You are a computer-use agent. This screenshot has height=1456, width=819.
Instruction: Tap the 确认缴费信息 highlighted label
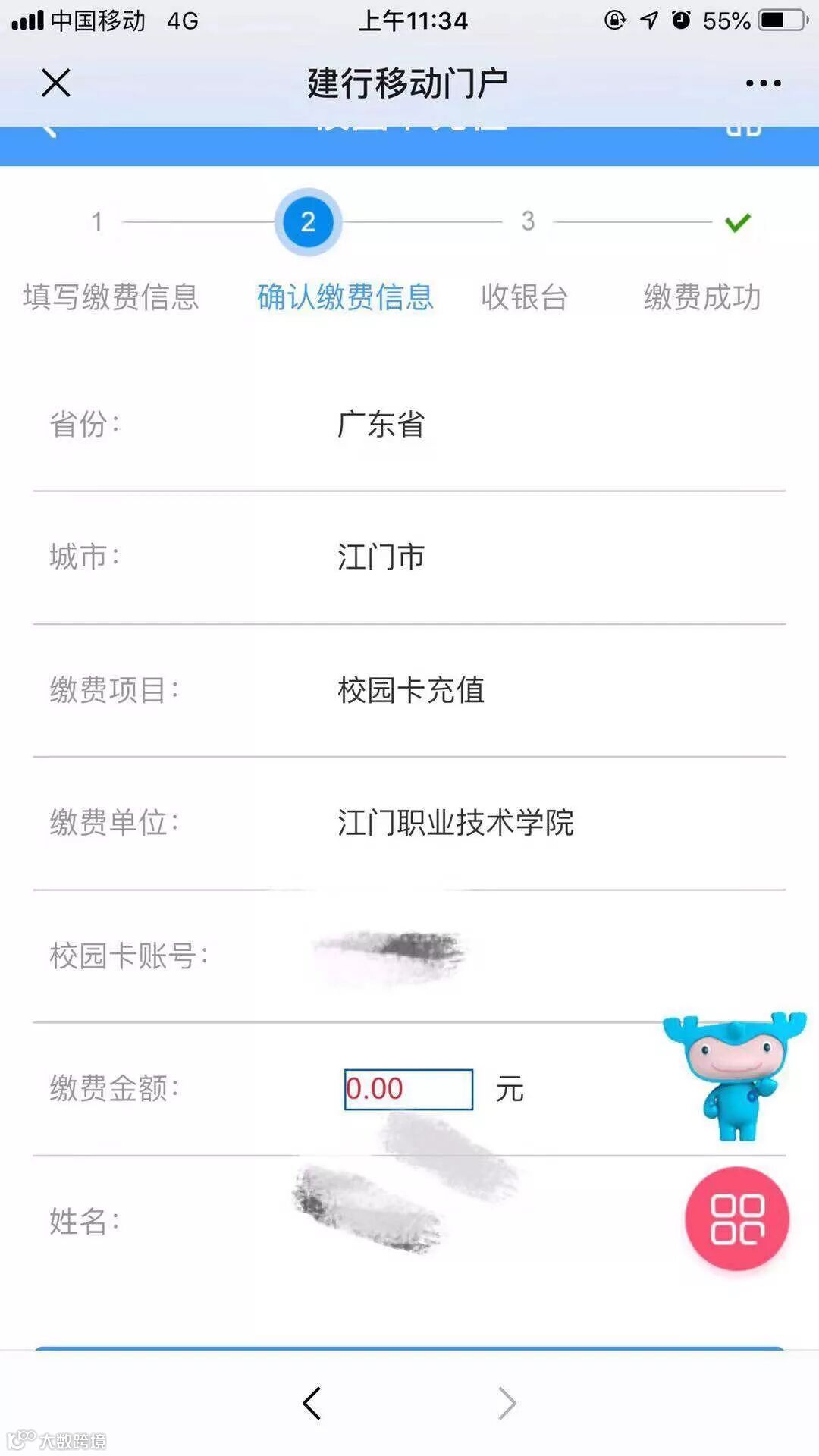point(345,298)
